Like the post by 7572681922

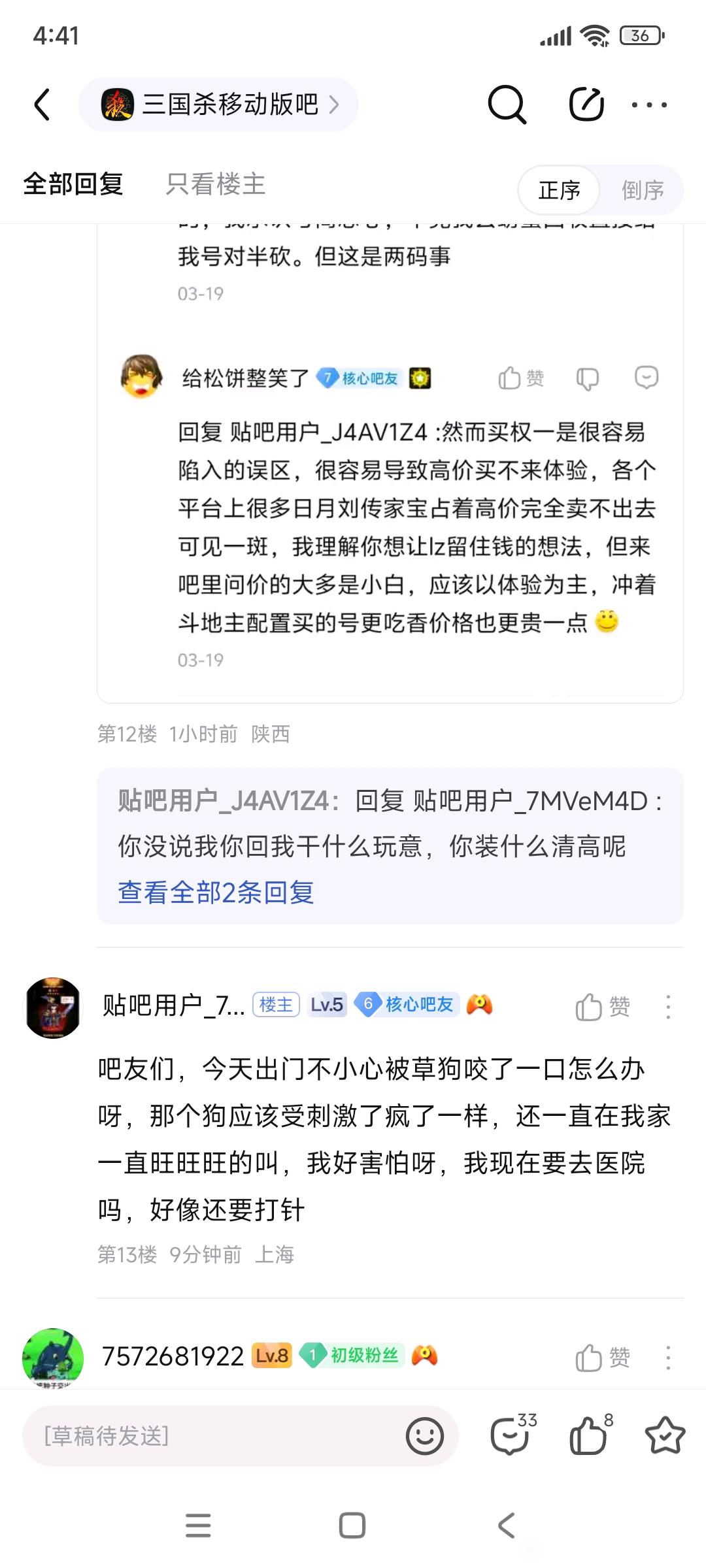pyautogui.click(x=602, y=1358)
